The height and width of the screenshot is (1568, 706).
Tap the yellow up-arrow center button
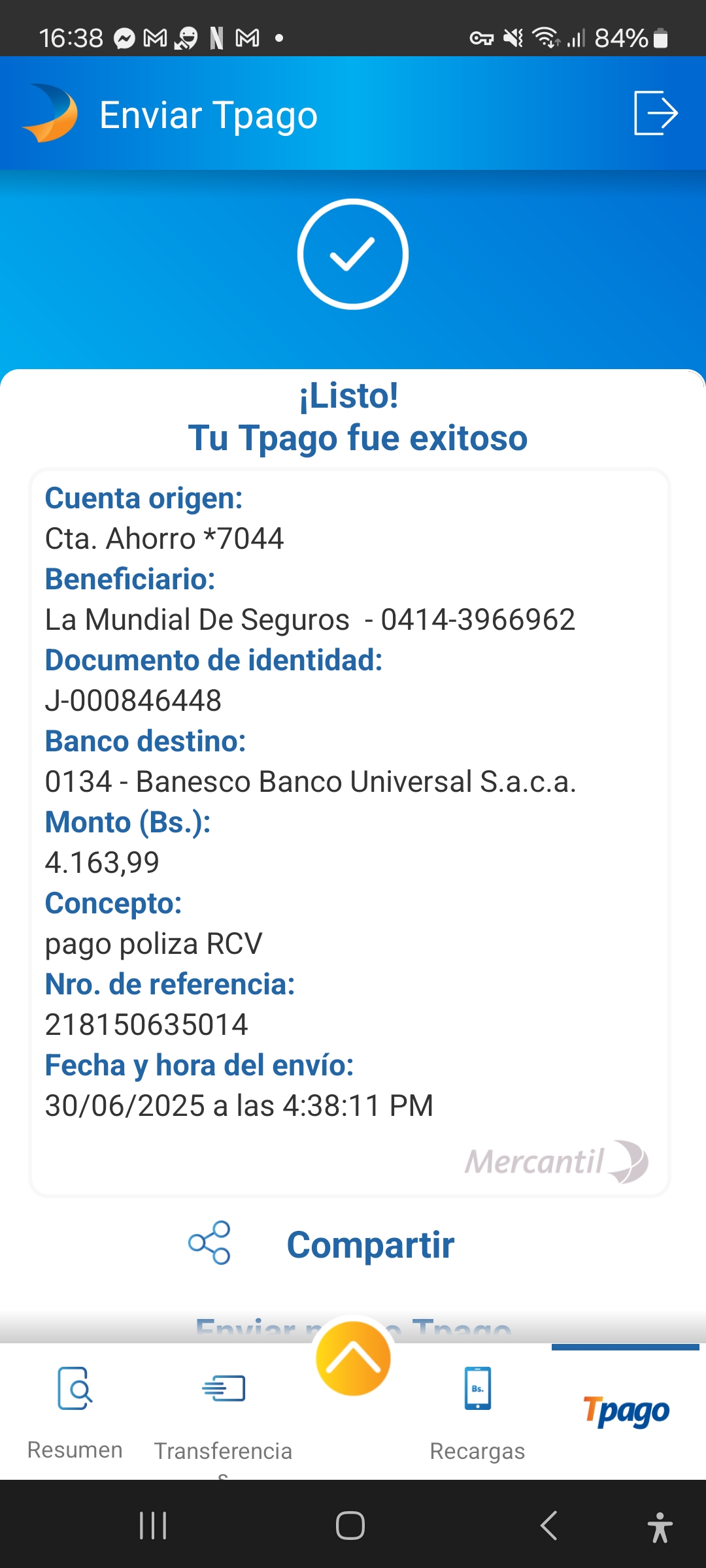[353, 1359]
